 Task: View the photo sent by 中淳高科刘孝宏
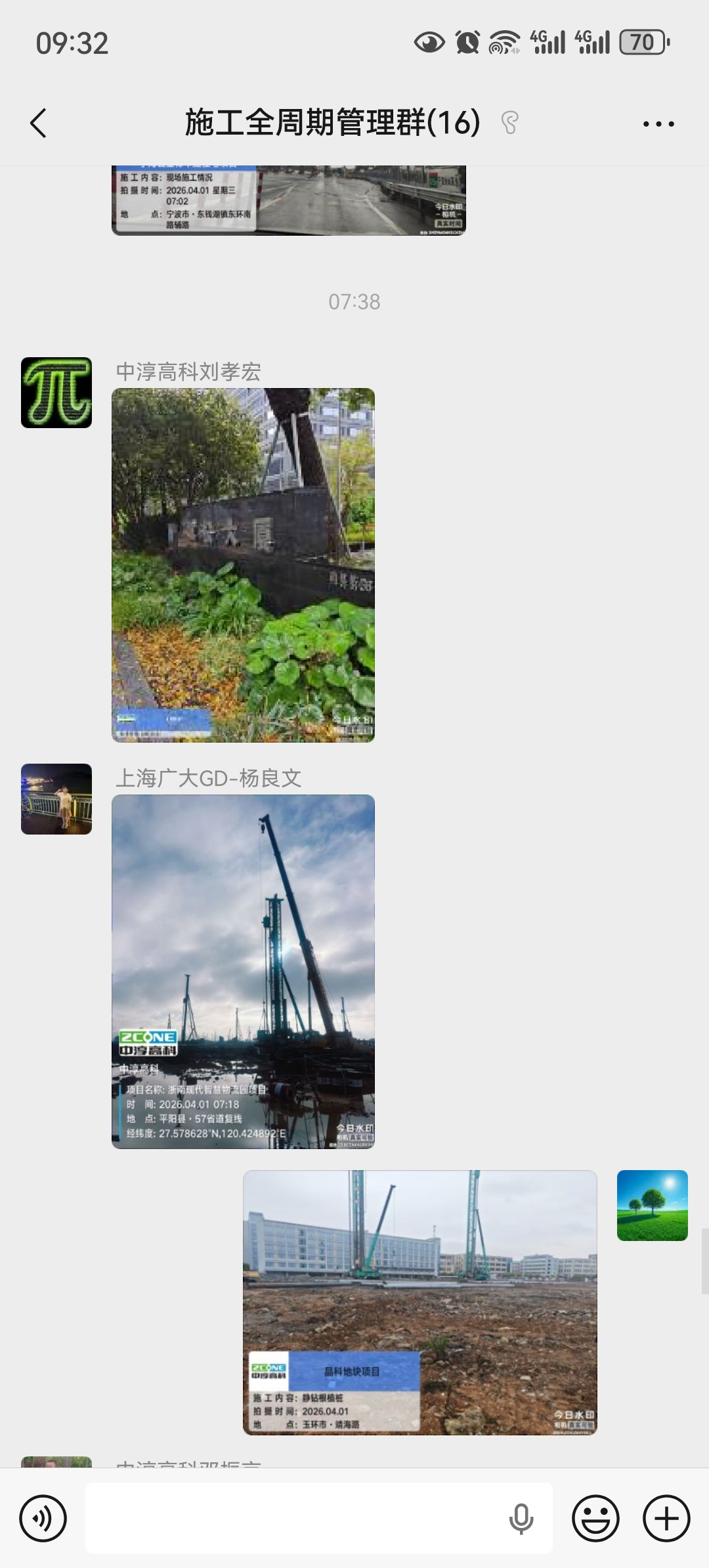point(243,565)
